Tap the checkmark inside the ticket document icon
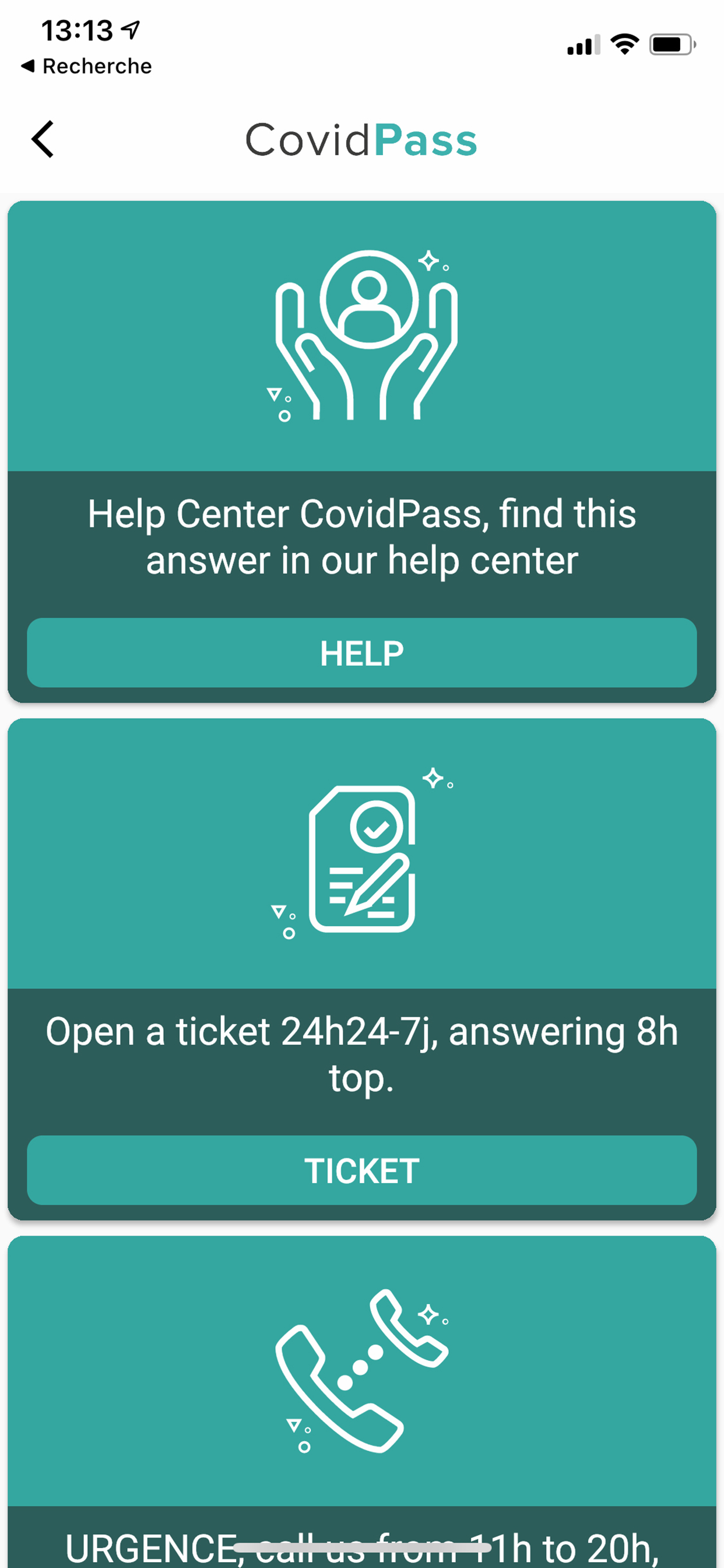This screenshot has height=1568, width=724. coord(375,831)
